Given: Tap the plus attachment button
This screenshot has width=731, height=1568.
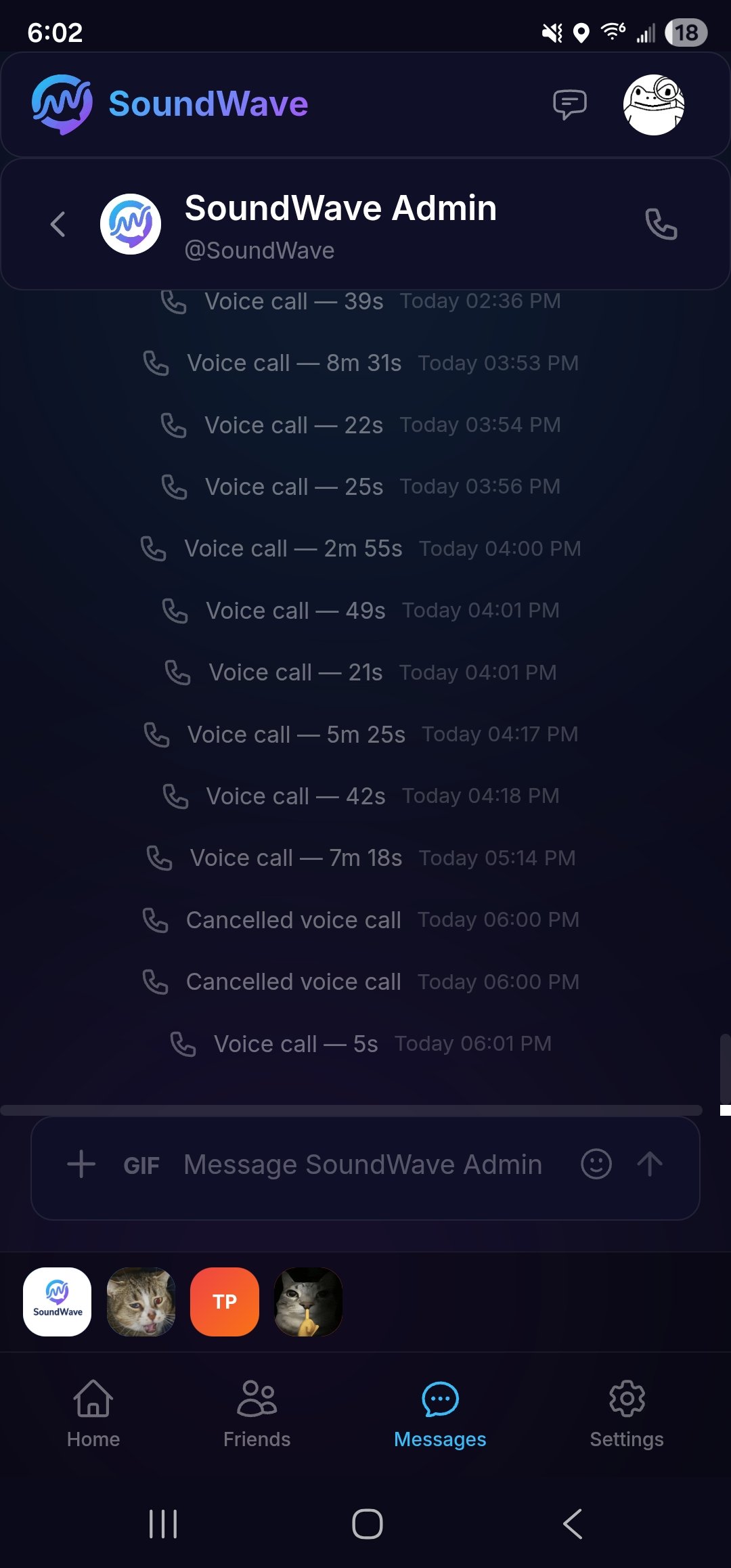Looking at the screenshot, I should tap(81, 1164).
